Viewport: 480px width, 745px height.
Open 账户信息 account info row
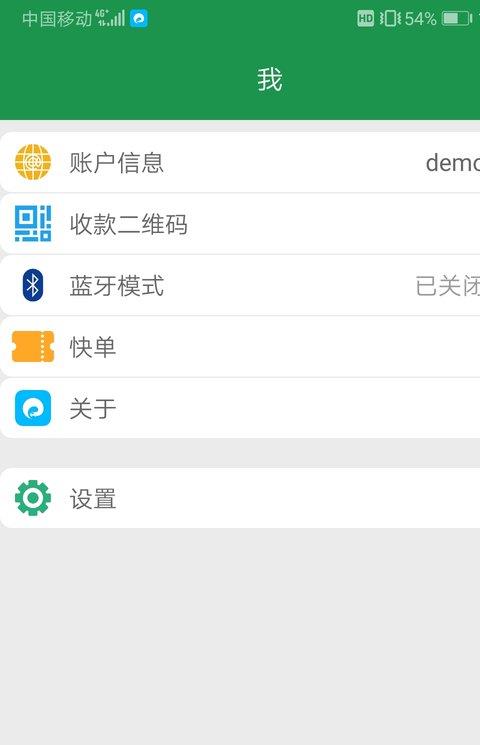240,162
